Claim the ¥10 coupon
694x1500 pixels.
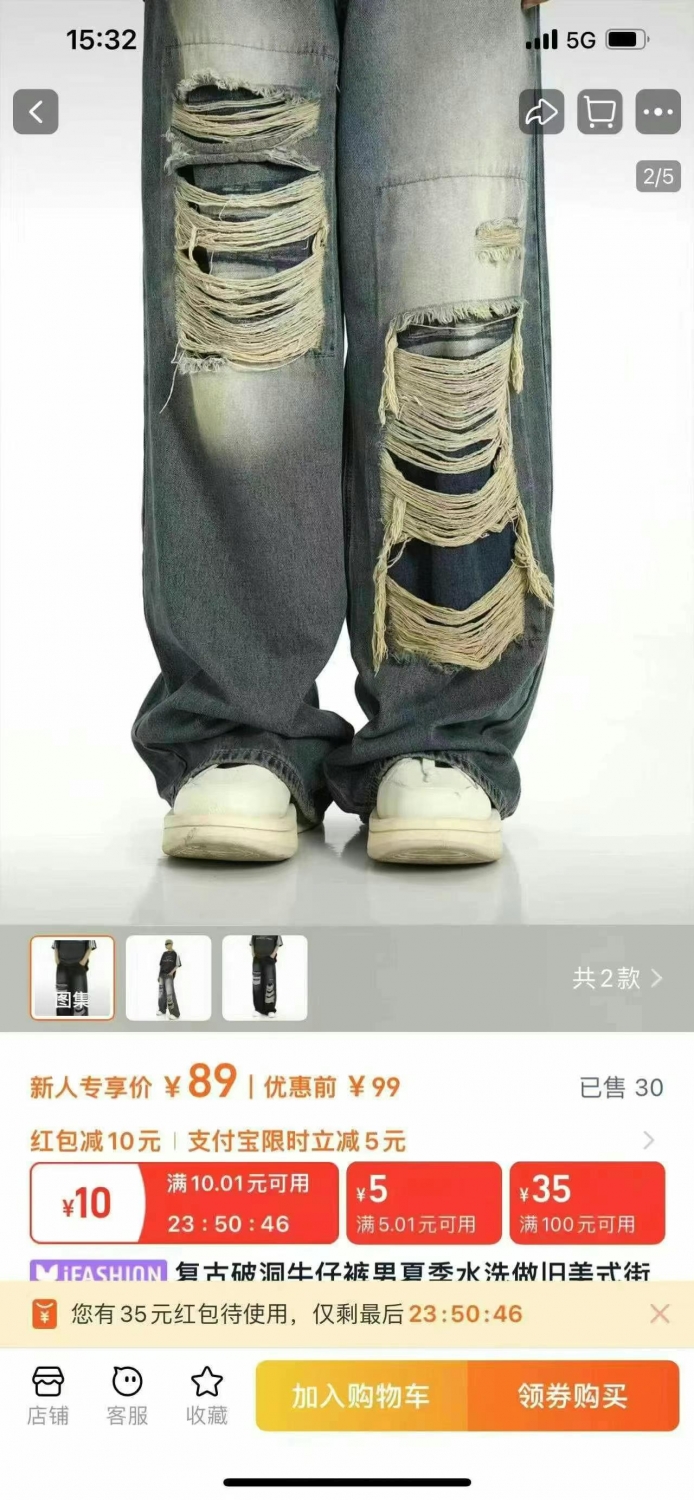(x=184, y=1203)
